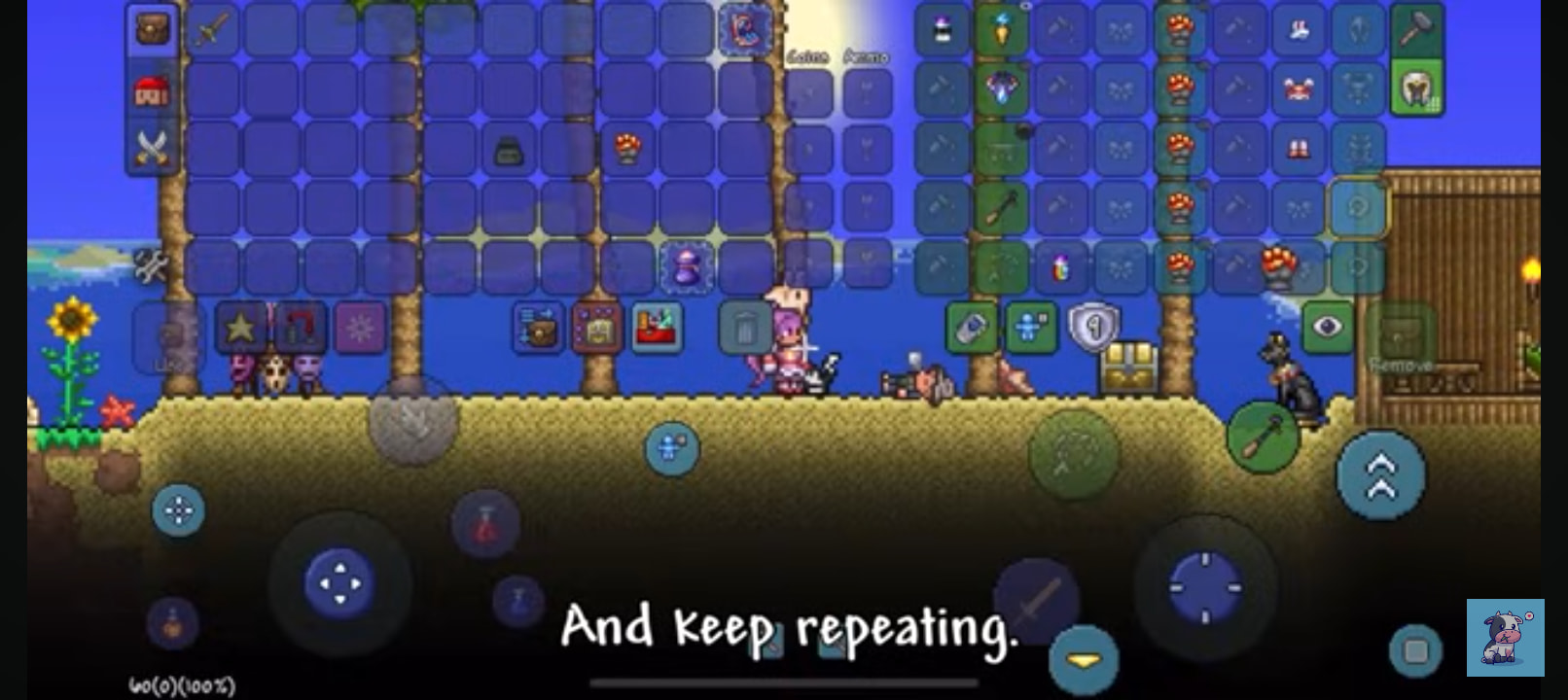
Task: Tap the trash can slot
Action: [x=745, y=328]
